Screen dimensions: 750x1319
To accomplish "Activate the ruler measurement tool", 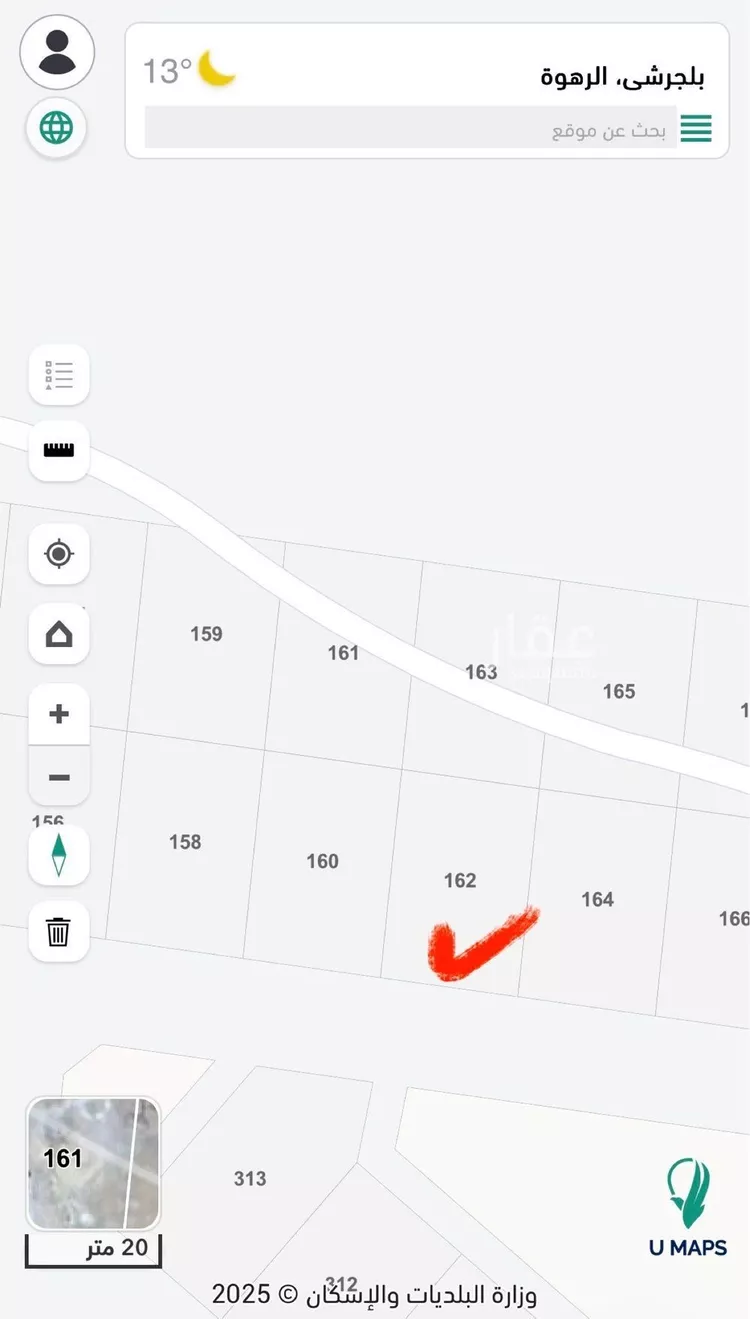I will 59,450.
